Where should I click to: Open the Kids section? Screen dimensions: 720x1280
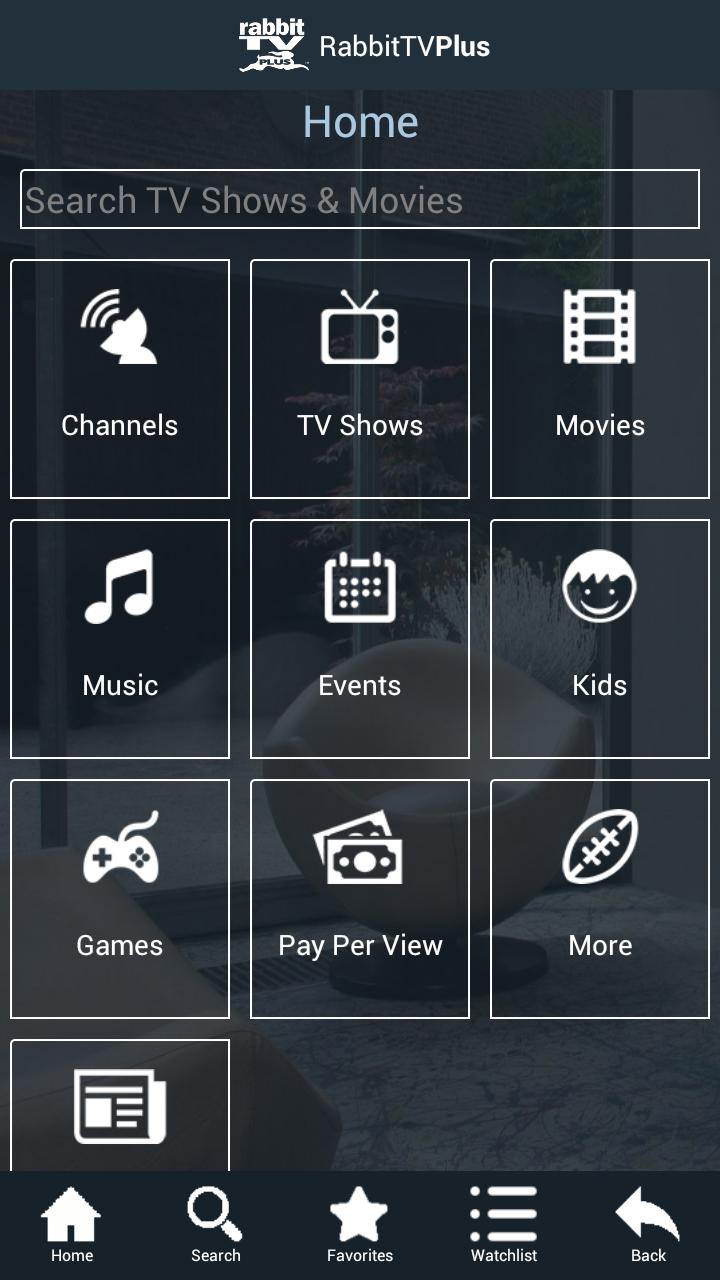600,639
